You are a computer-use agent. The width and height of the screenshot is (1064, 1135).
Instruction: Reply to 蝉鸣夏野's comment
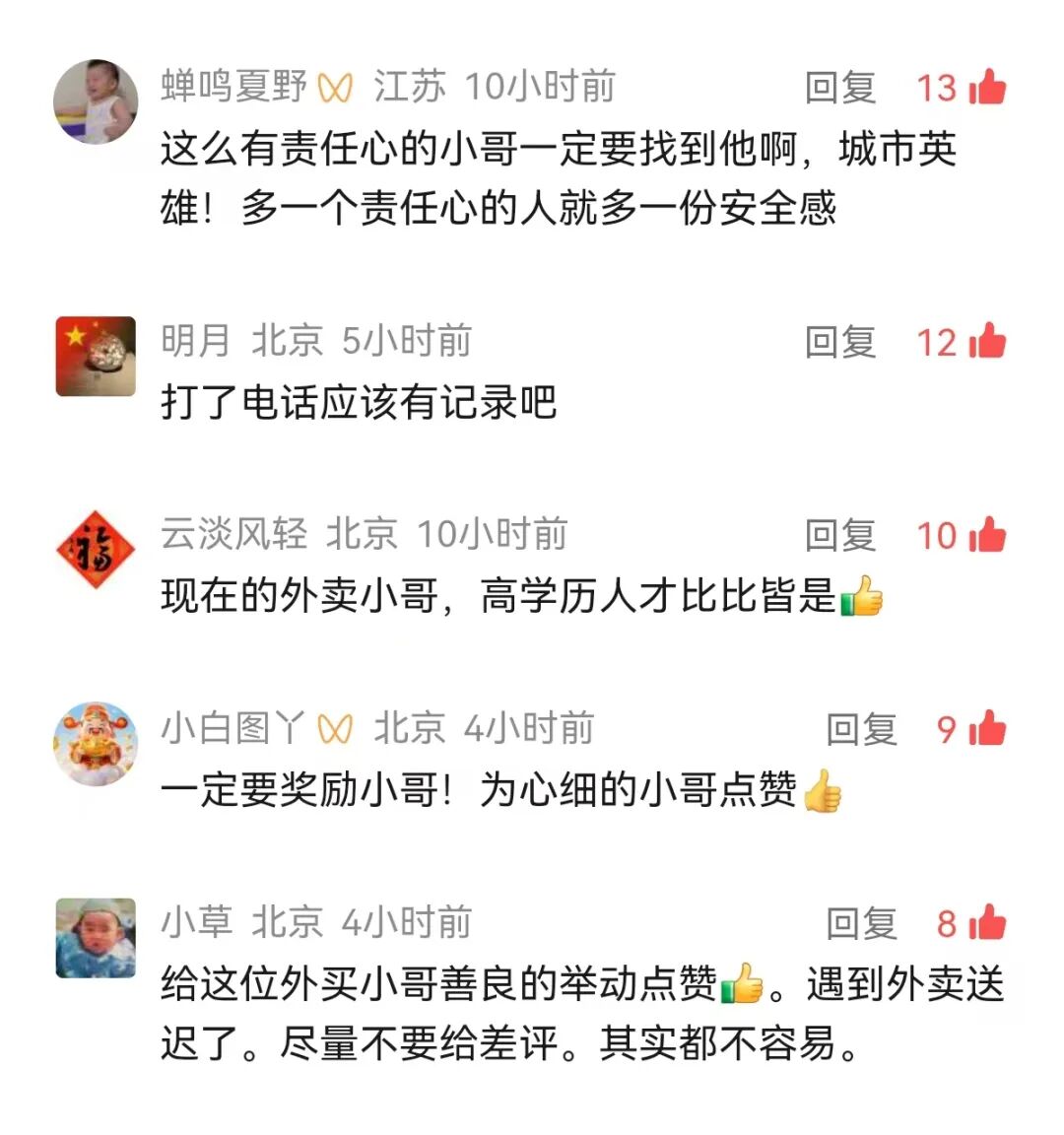(x=840, y=88)
